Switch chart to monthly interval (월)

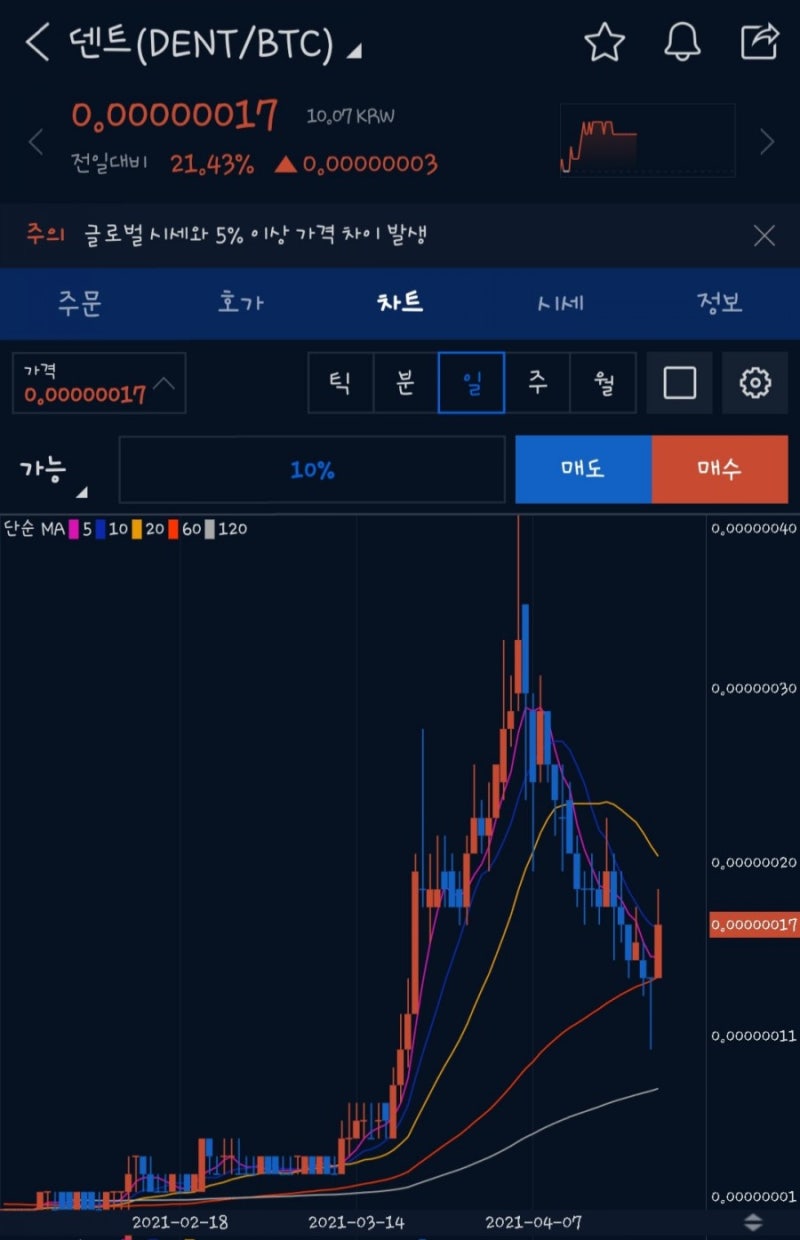click(602, 382)
